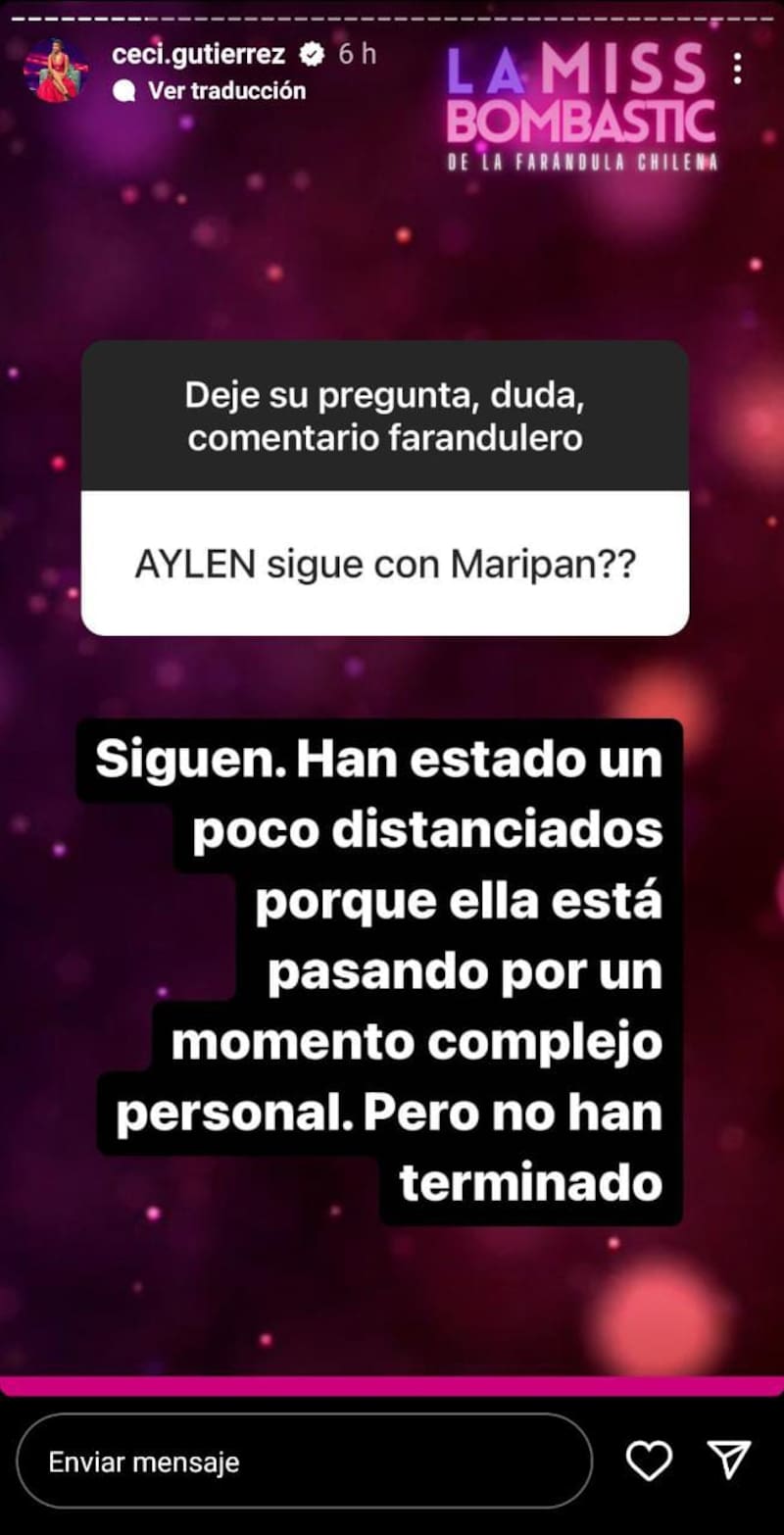Like this story with the heart
Screen dimensions: 784x1535
(649, 1461)
